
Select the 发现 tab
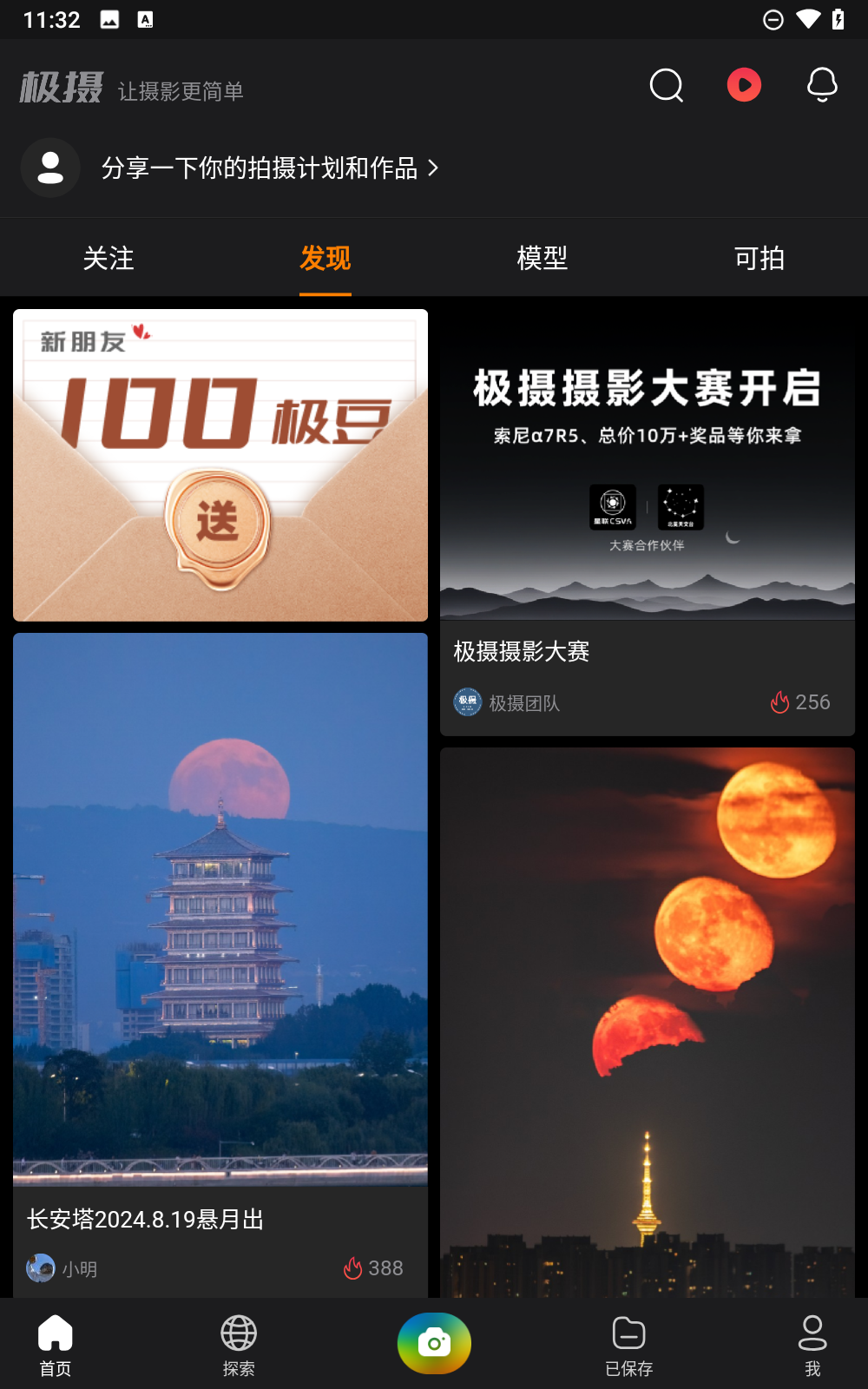[325, 258]
